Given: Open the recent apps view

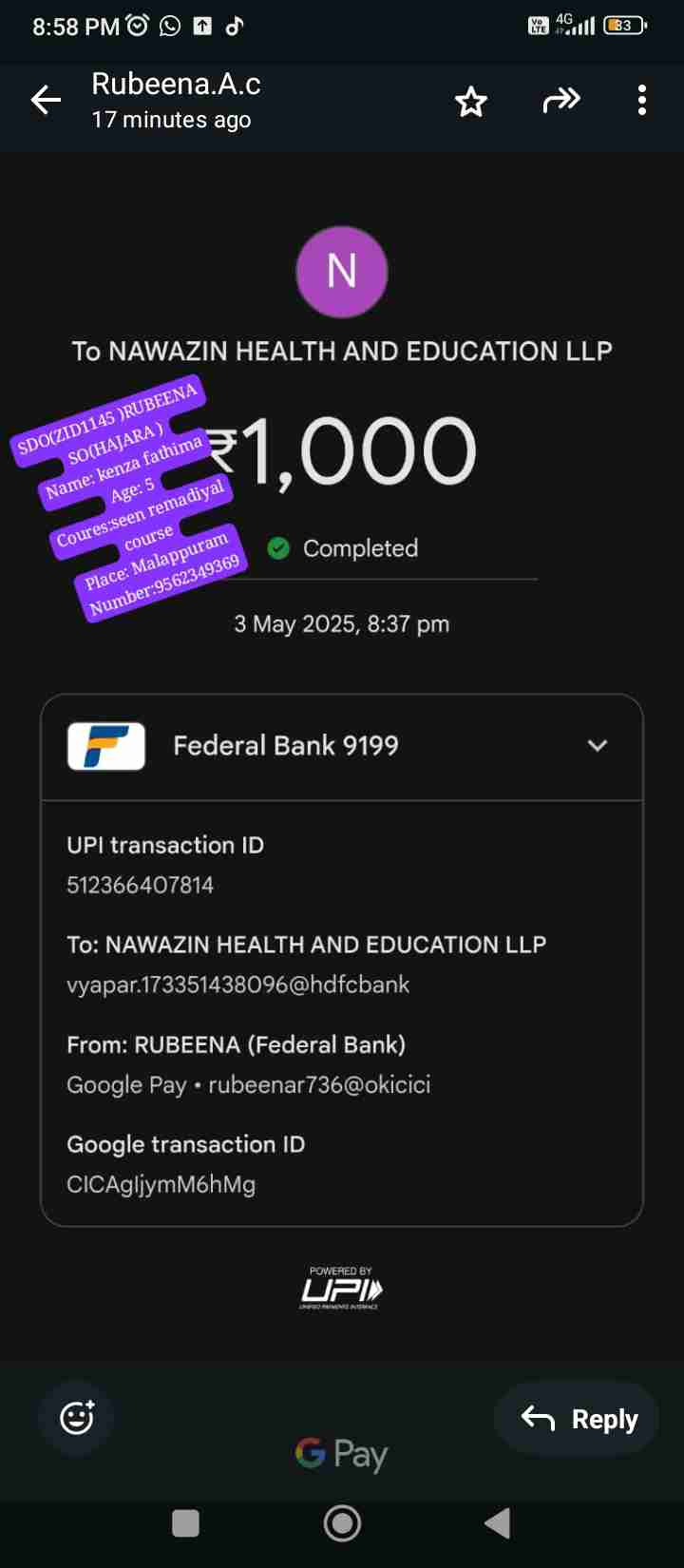Looking at the screenshot, I should pos(185,1523).
